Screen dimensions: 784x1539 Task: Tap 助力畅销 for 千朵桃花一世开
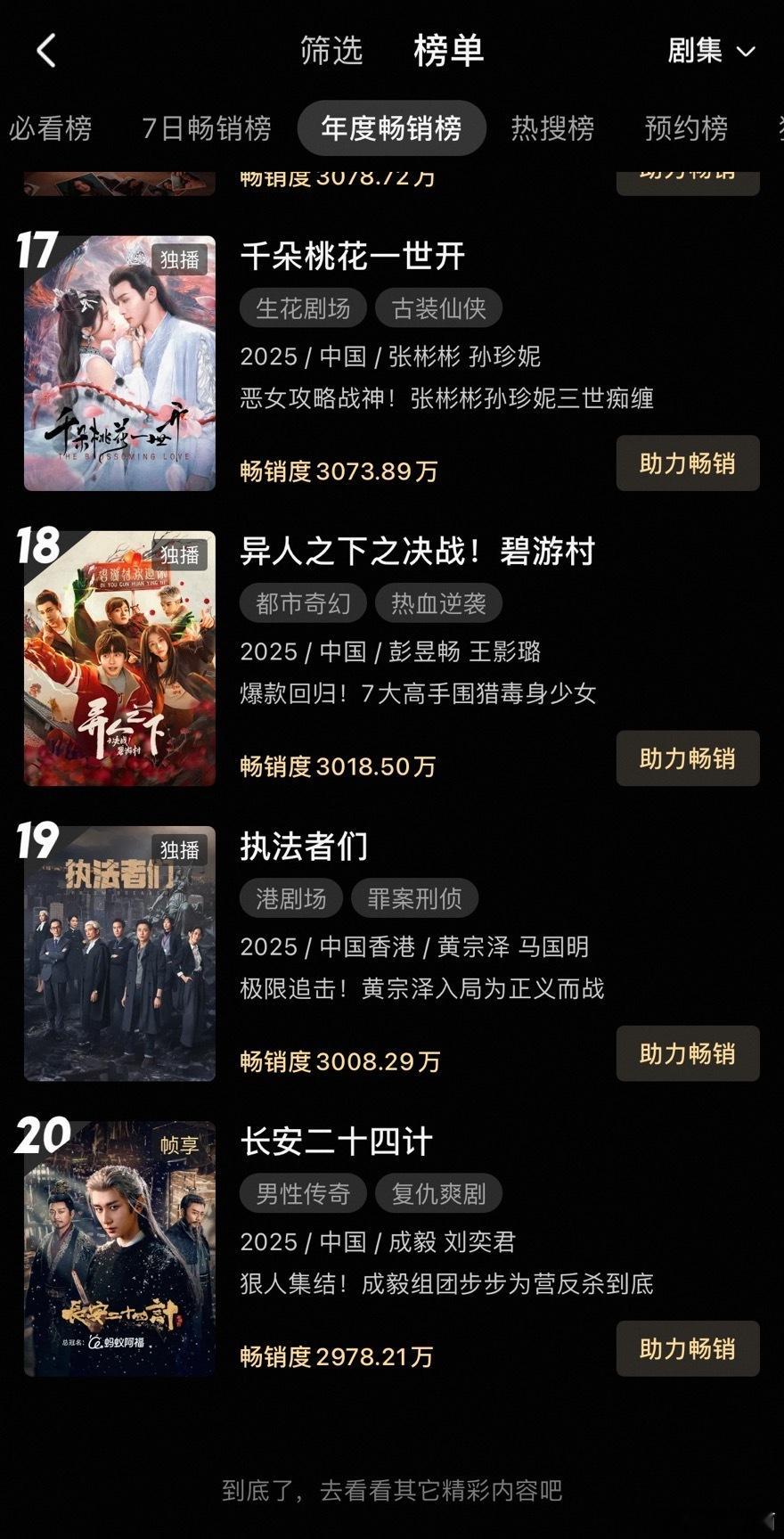[x=688, y=463]
